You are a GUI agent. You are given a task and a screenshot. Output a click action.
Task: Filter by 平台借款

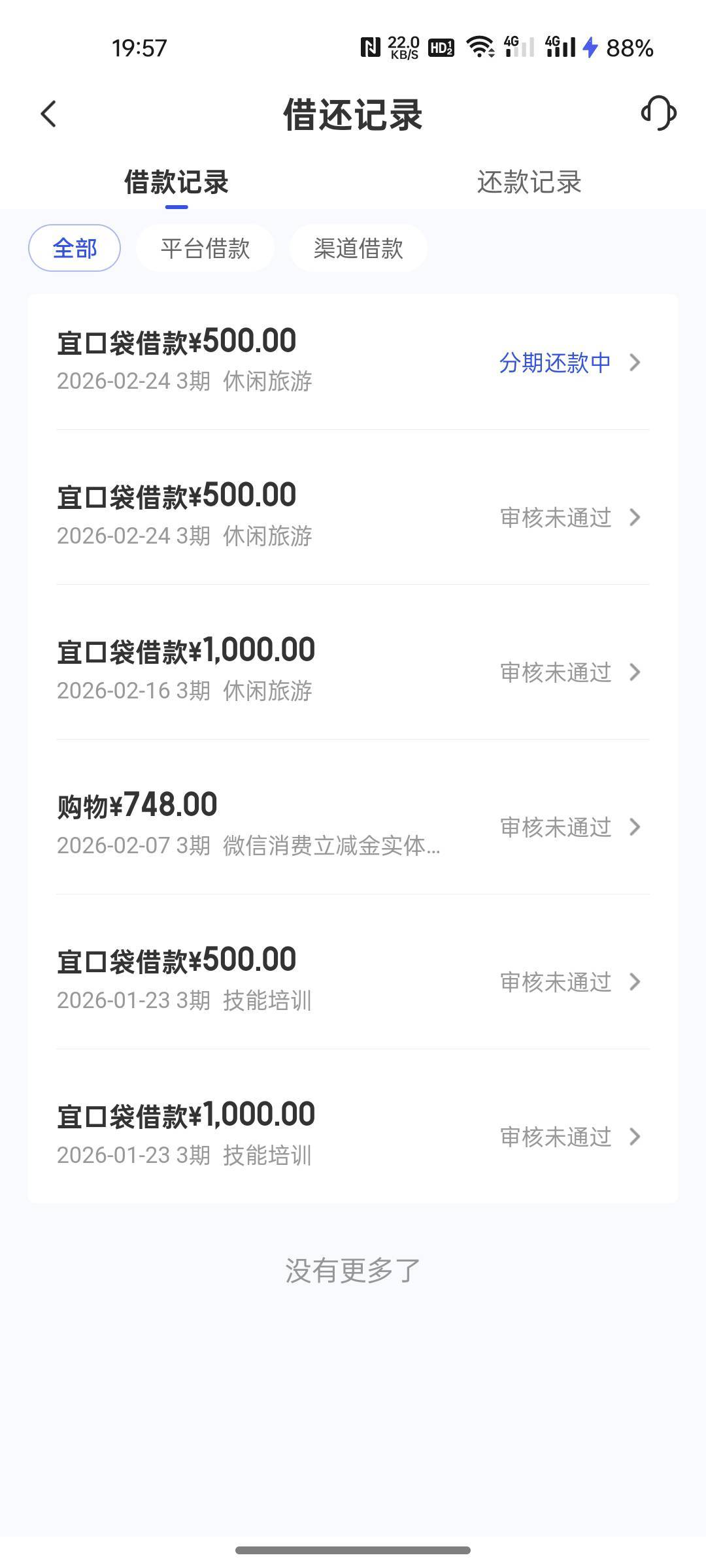(x=205, y=248)
